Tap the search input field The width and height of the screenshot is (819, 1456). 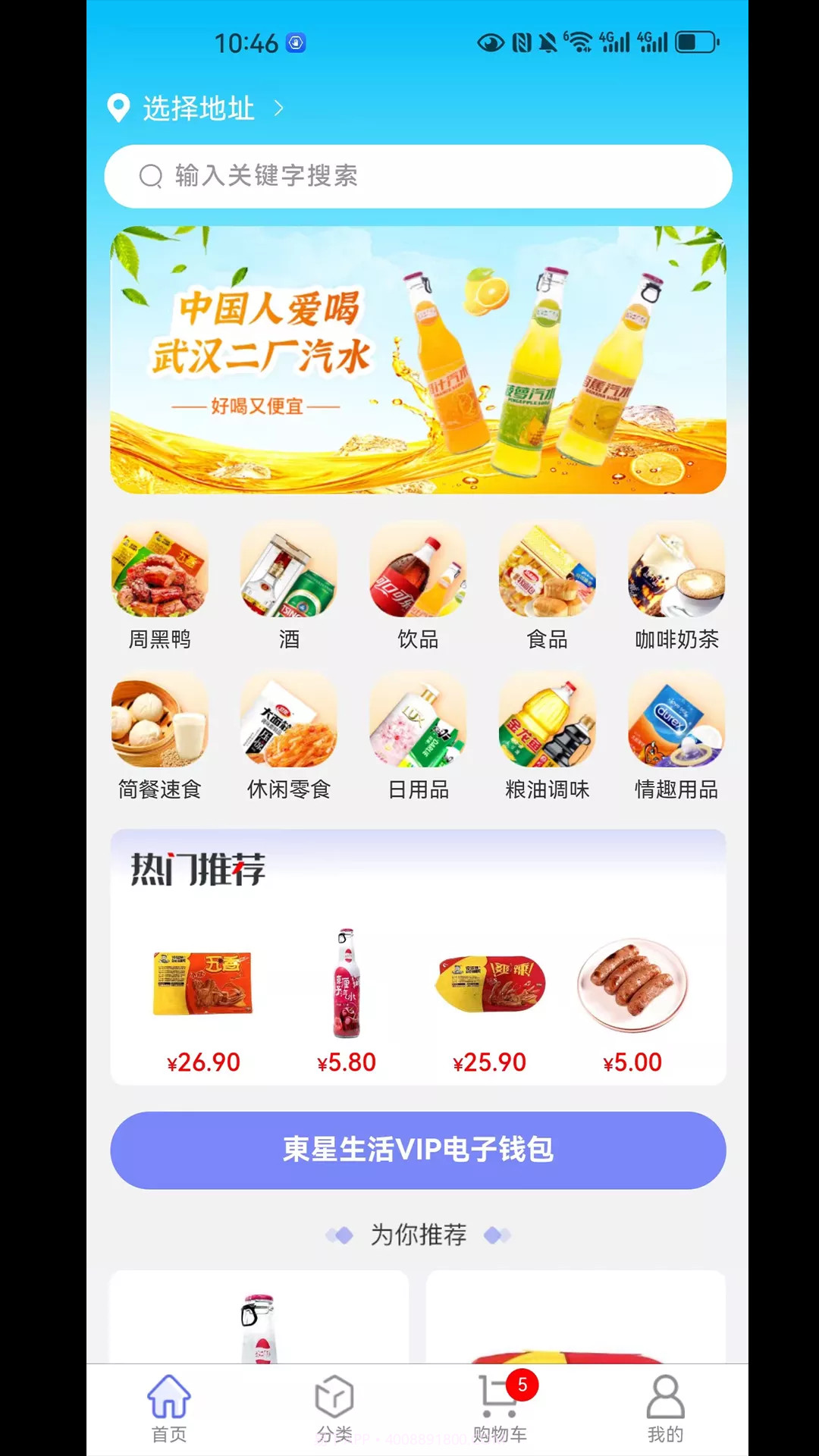pyautogui.click(x=419, y=176)
